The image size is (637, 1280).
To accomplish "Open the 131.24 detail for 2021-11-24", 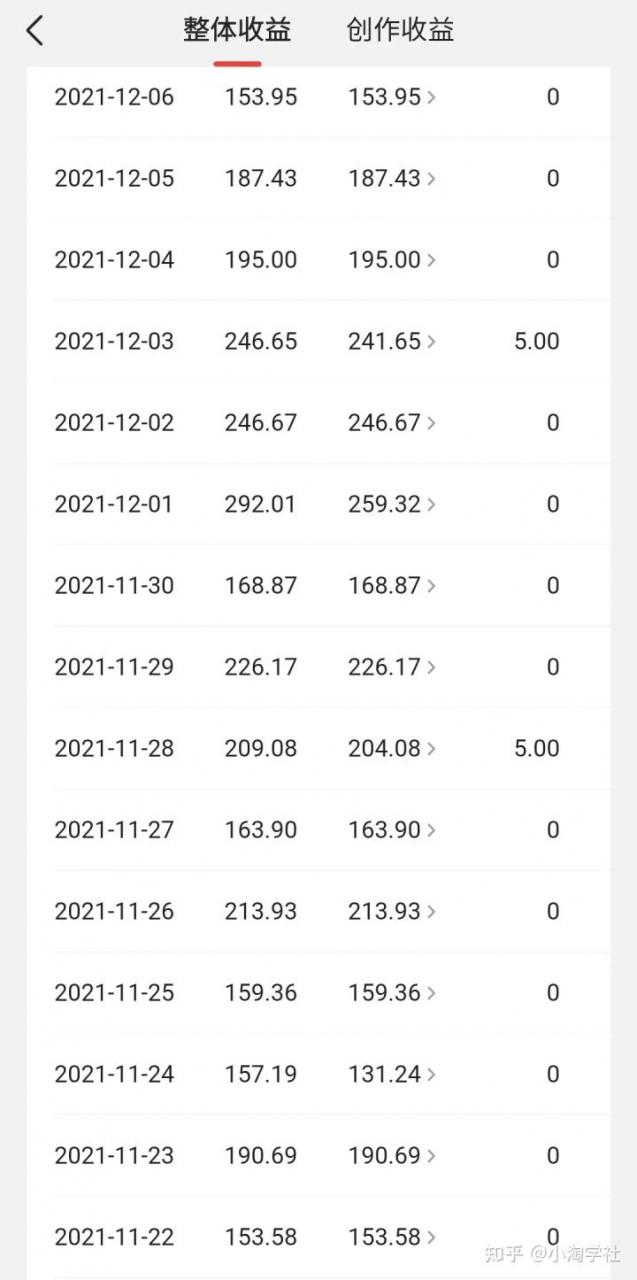I will tap(392, 1074).
